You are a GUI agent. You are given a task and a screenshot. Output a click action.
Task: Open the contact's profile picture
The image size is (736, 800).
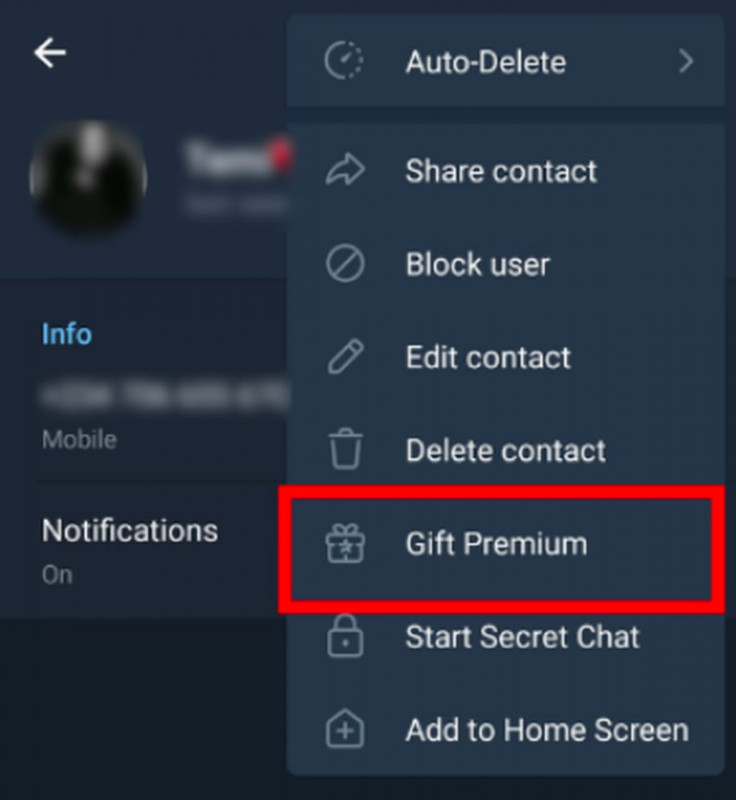pos(88,178)
